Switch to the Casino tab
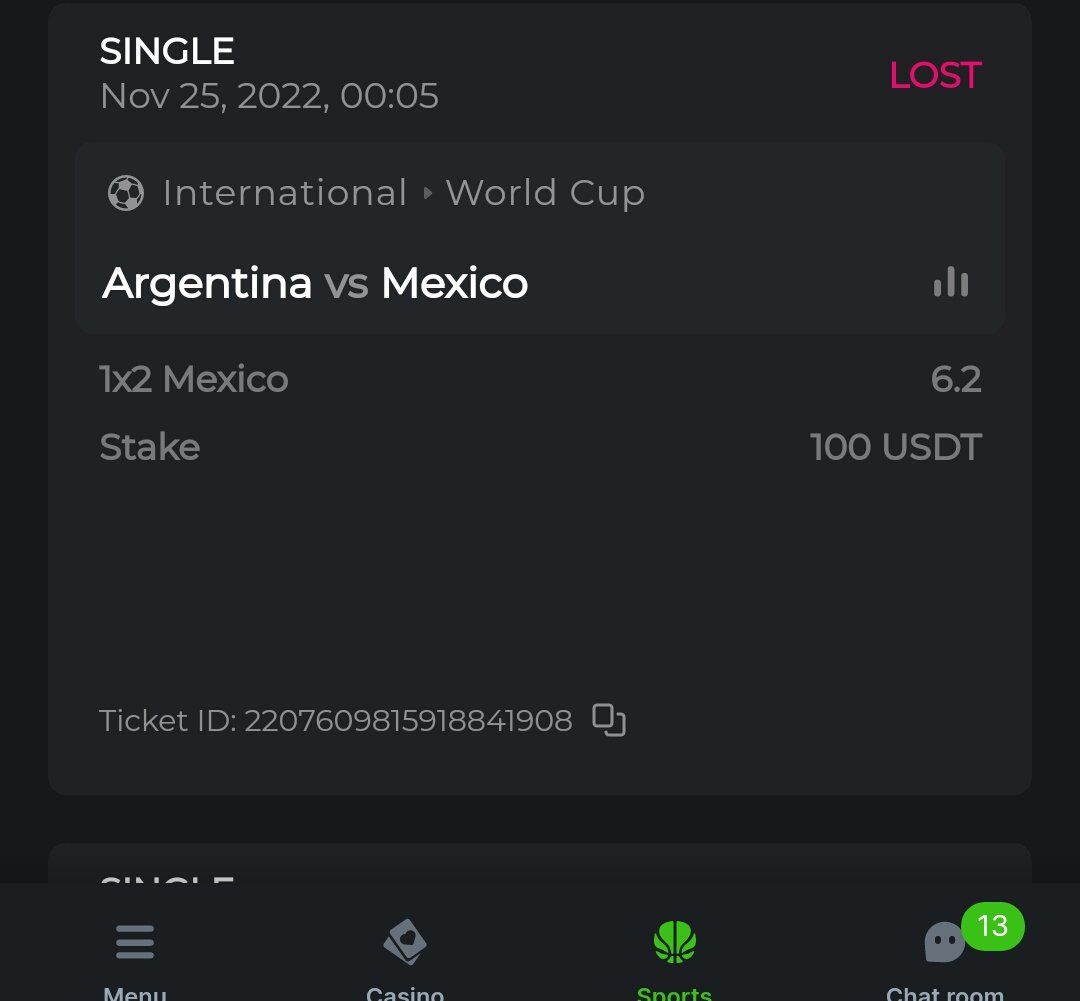This screenshot has height=1001, width=1080. [405, 953]
